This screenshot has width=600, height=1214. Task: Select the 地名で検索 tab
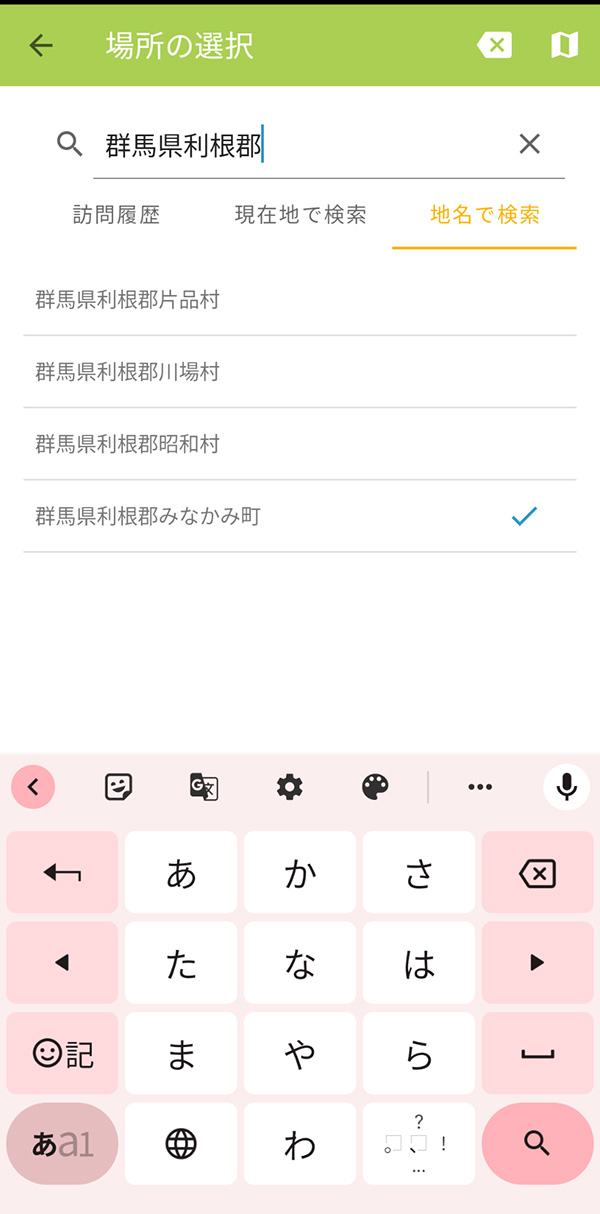(484, 215)
